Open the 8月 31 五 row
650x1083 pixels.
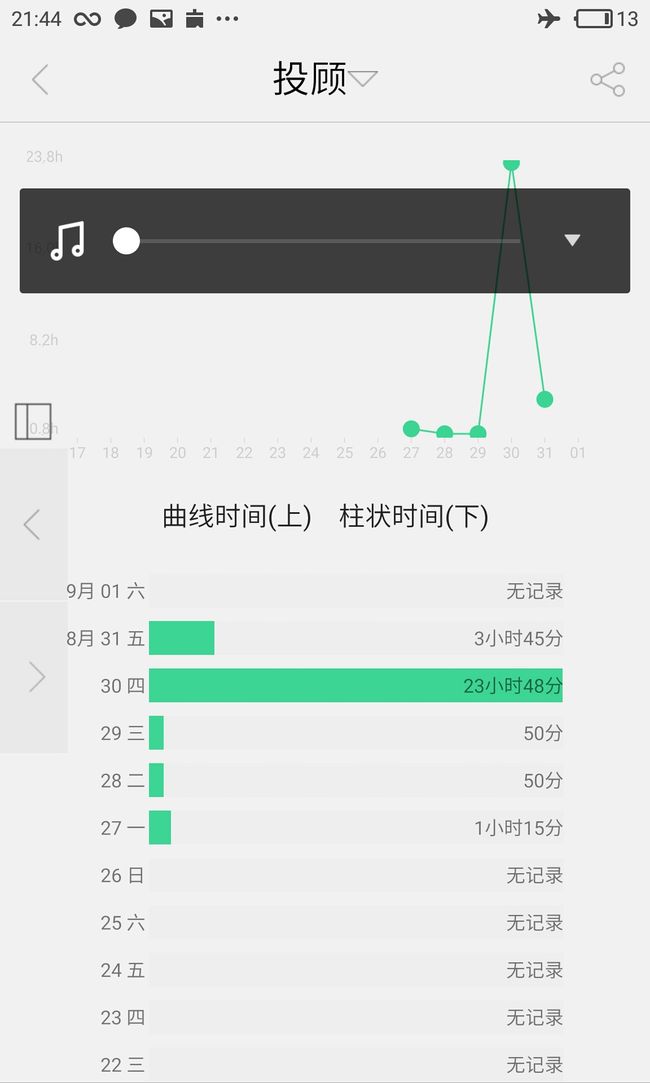pos(315,638)
